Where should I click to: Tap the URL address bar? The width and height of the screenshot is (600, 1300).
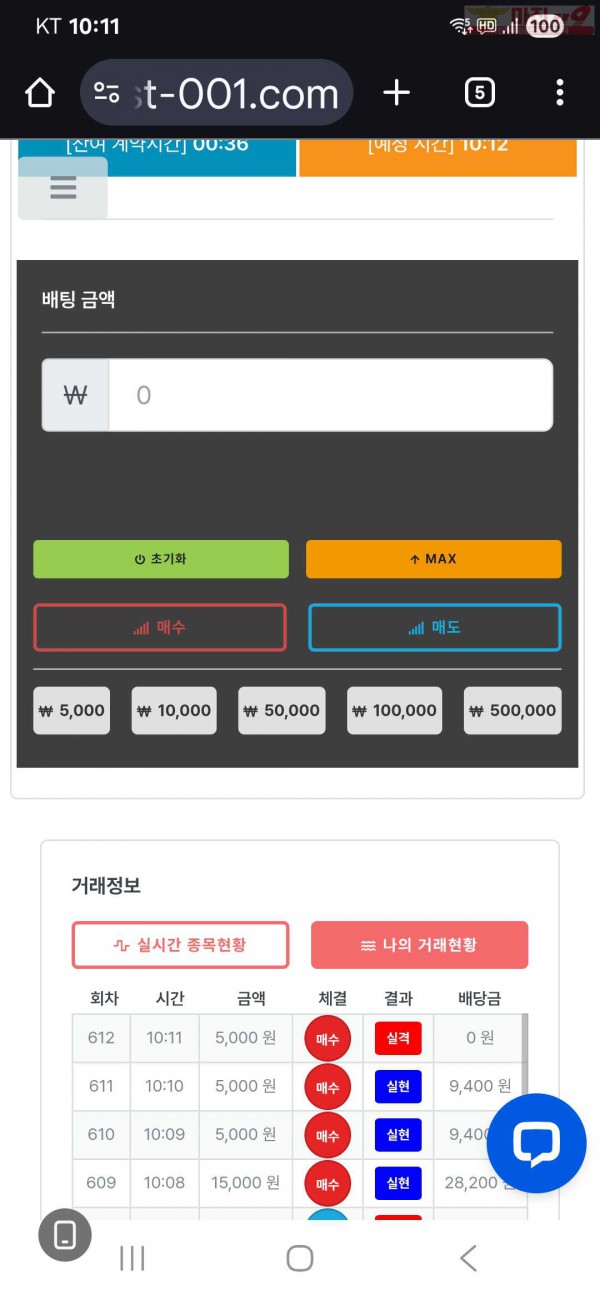point(216,93)
